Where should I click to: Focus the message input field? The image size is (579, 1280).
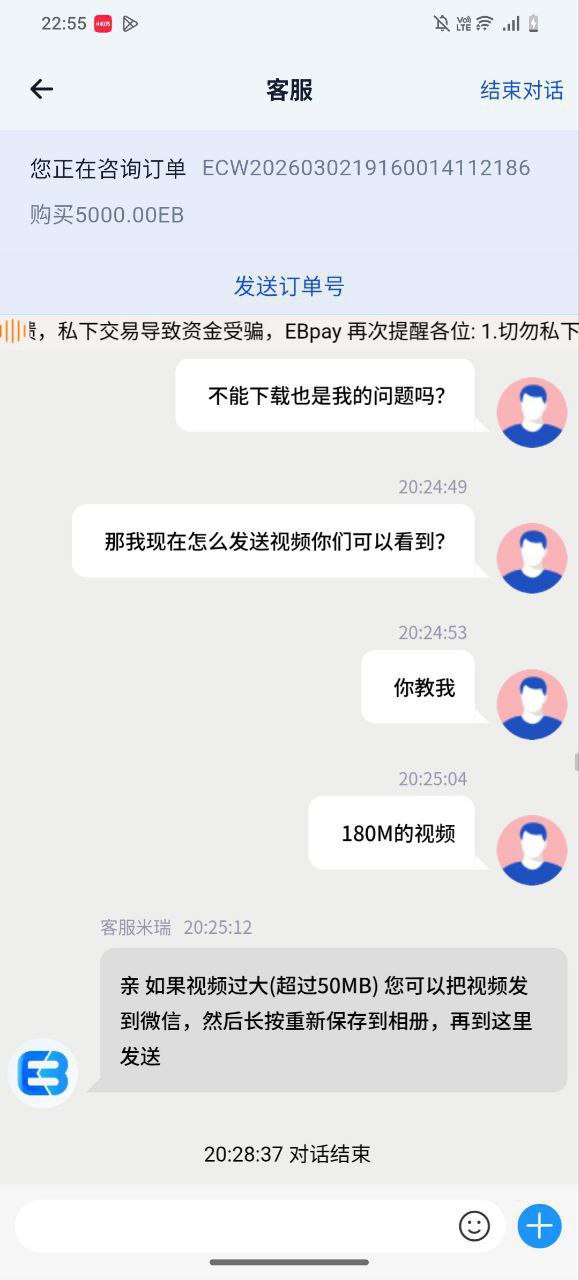coord(236,1226)
